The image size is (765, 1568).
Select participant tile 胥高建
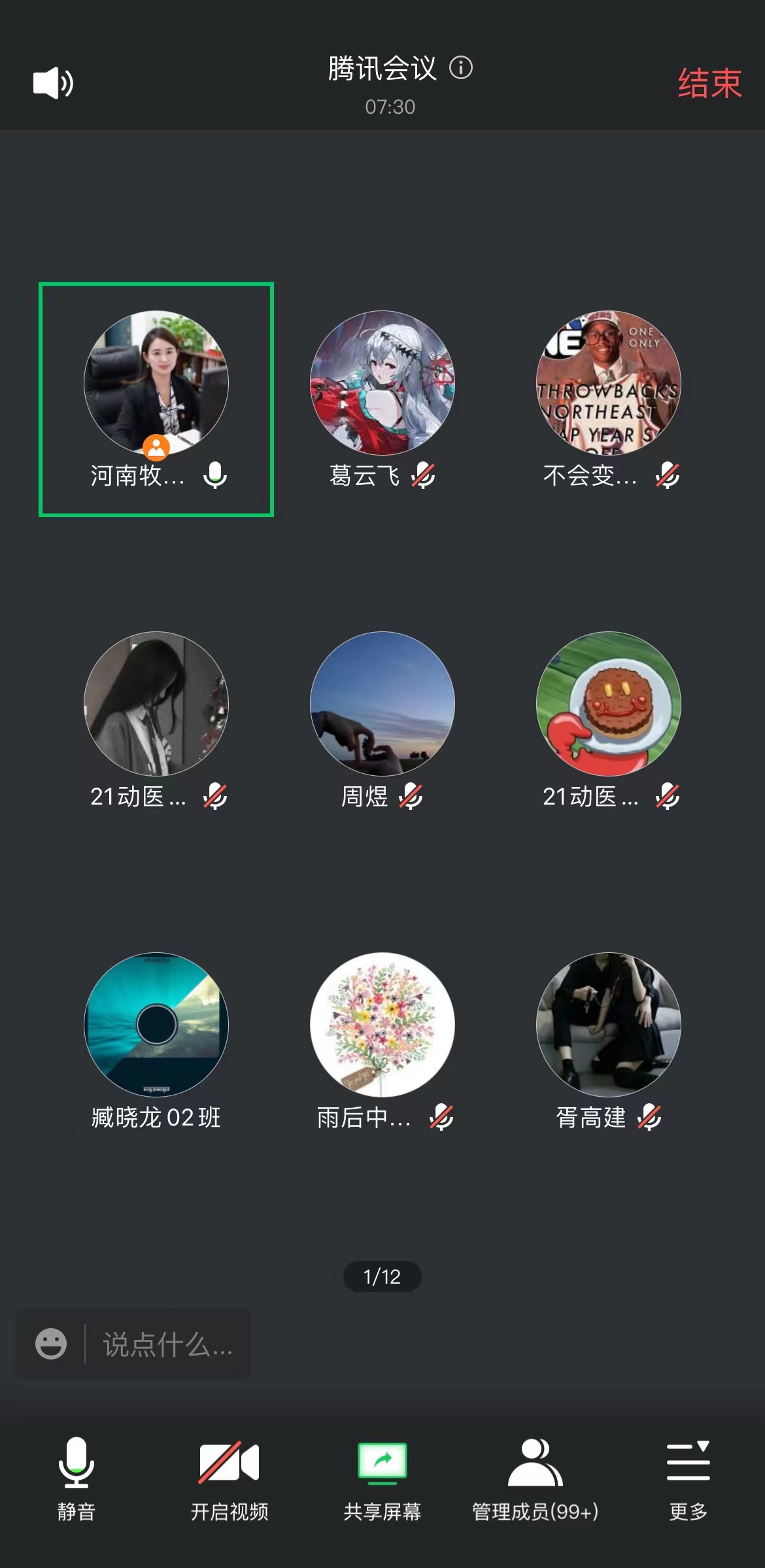point(608,1040)
